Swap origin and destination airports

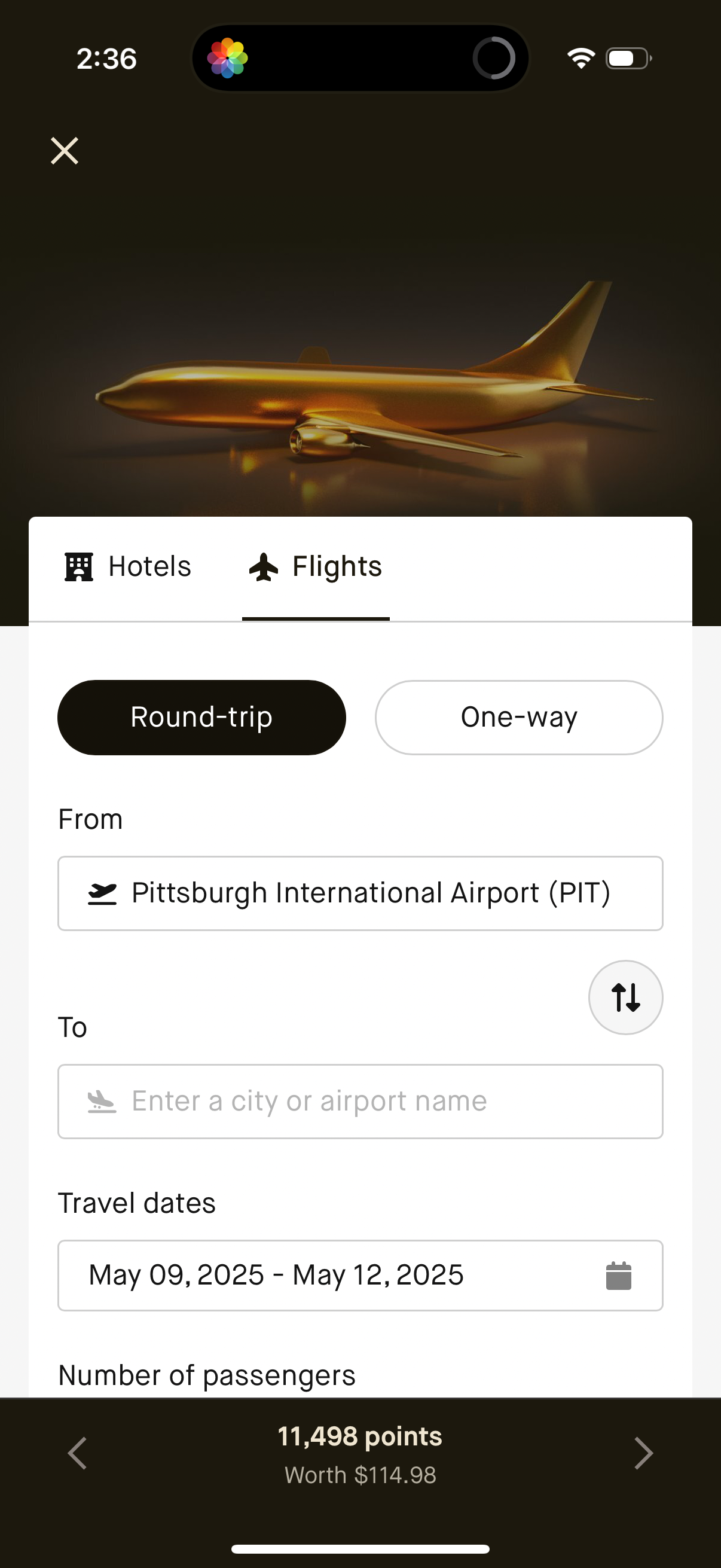625,996
